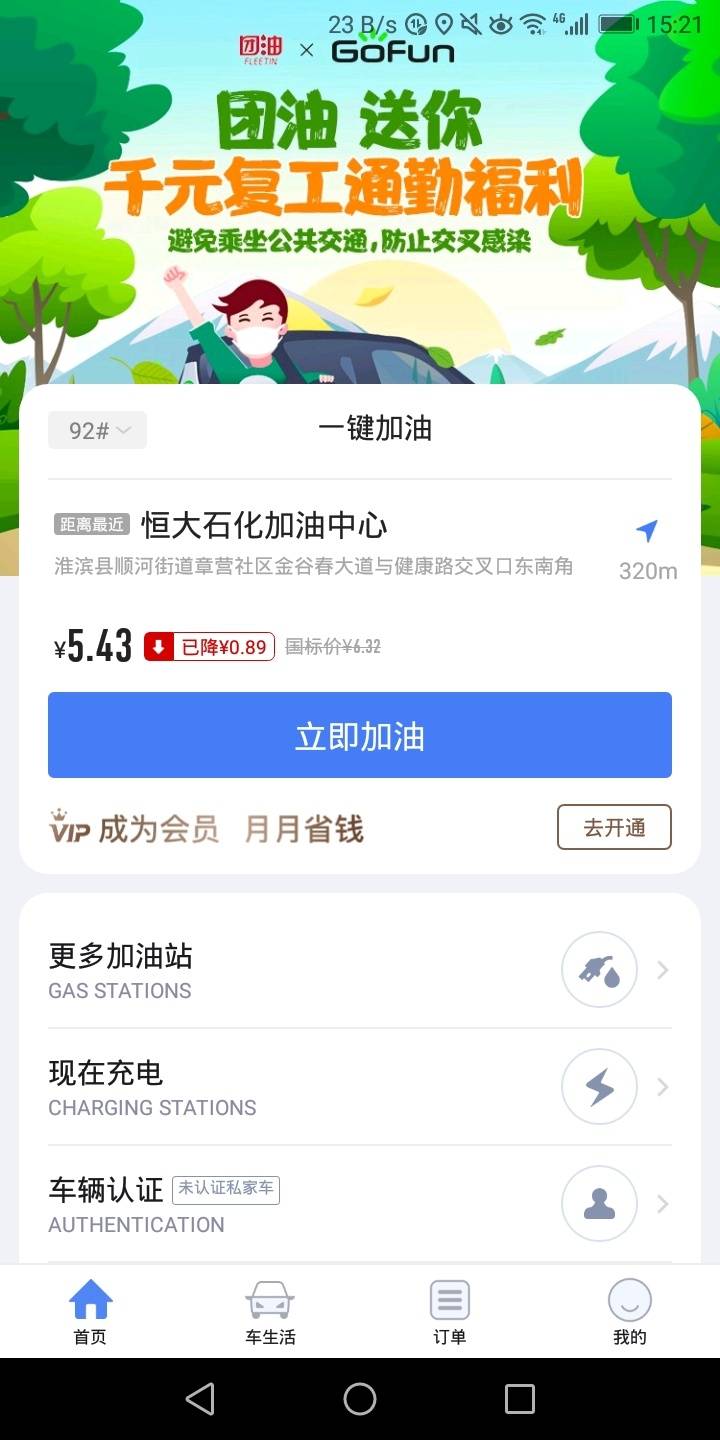The height and width of the screenshot is (1440, 720).
Task: Go to the 首页 home tab
Action: click(x=90, y=1312)
